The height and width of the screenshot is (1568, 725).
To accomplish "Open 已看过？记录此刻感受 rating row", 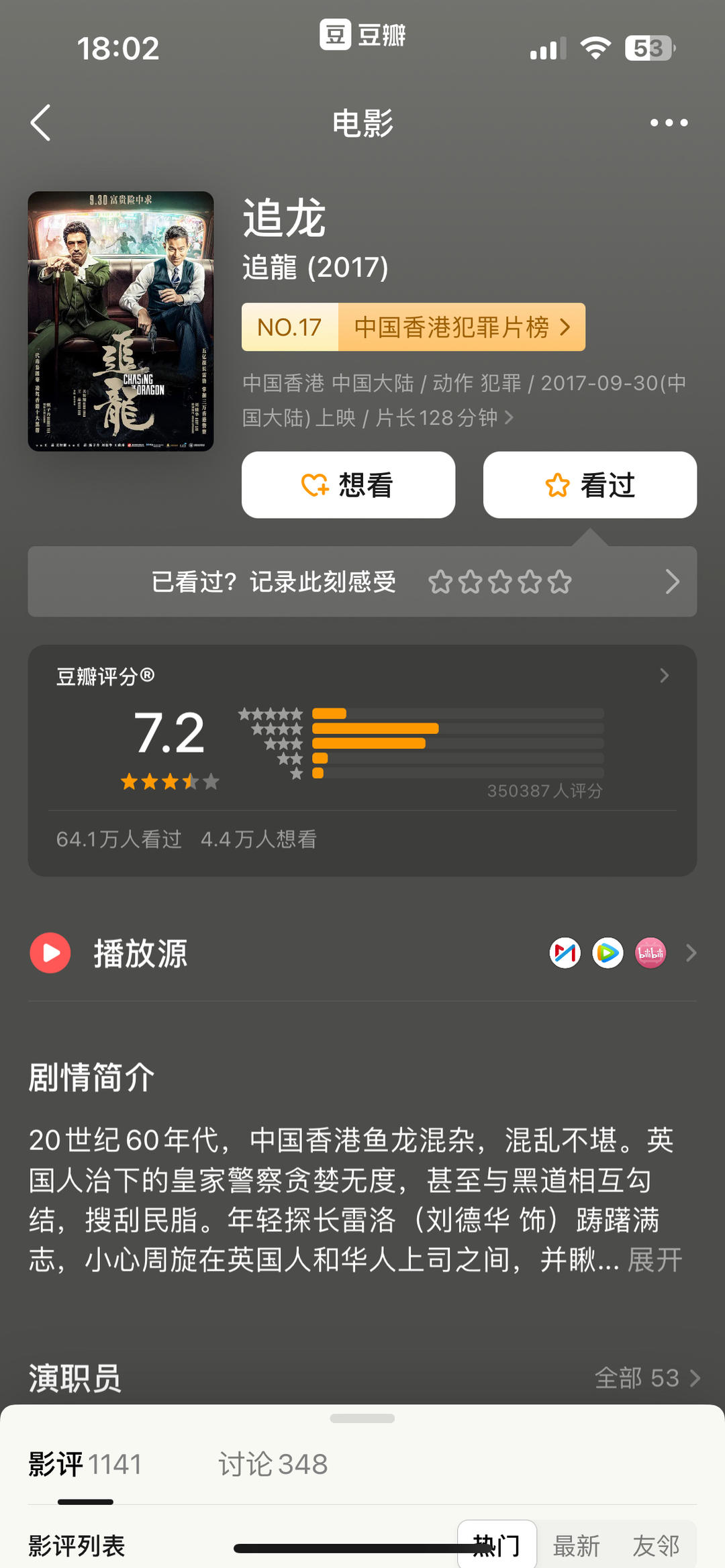I will coord(362,582).
